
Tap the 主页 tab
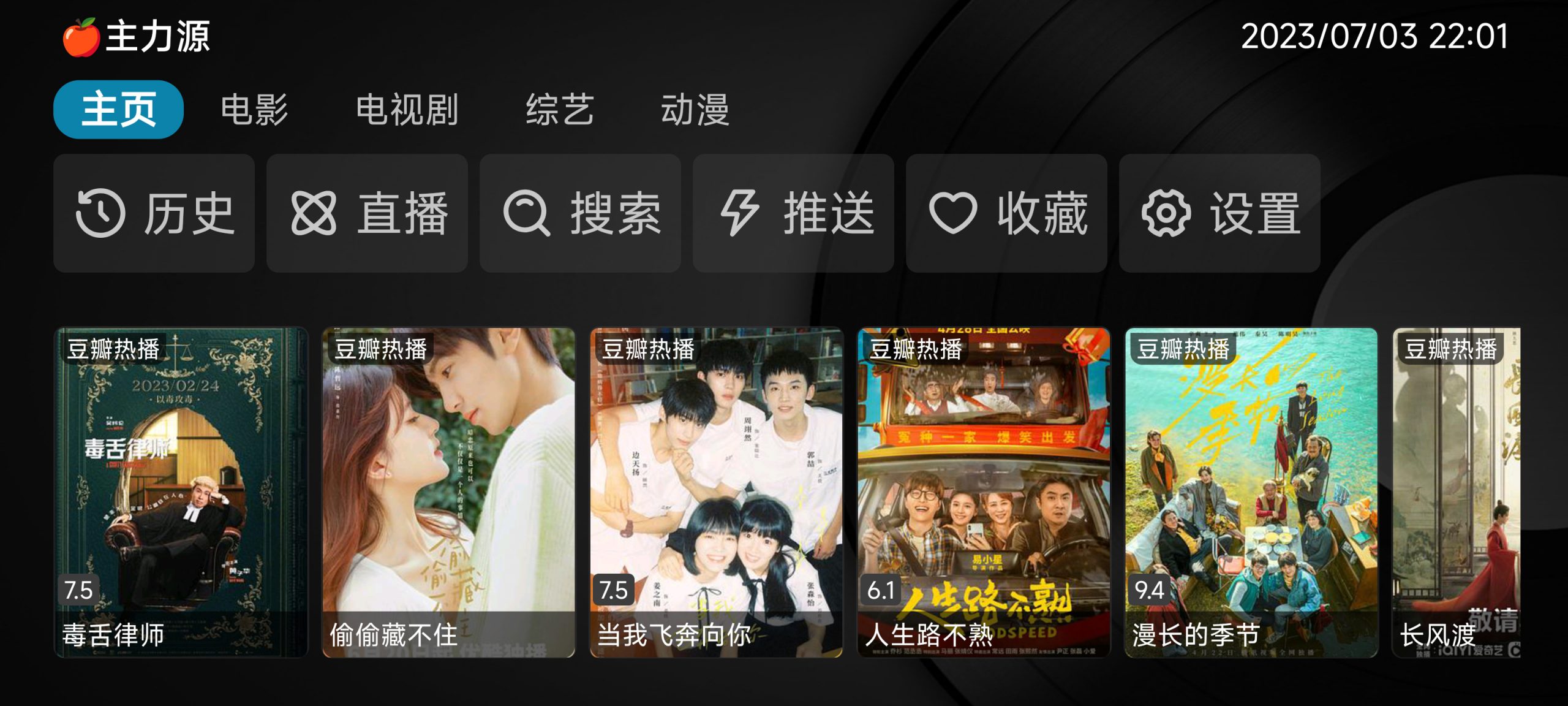[x=118, y=110]
